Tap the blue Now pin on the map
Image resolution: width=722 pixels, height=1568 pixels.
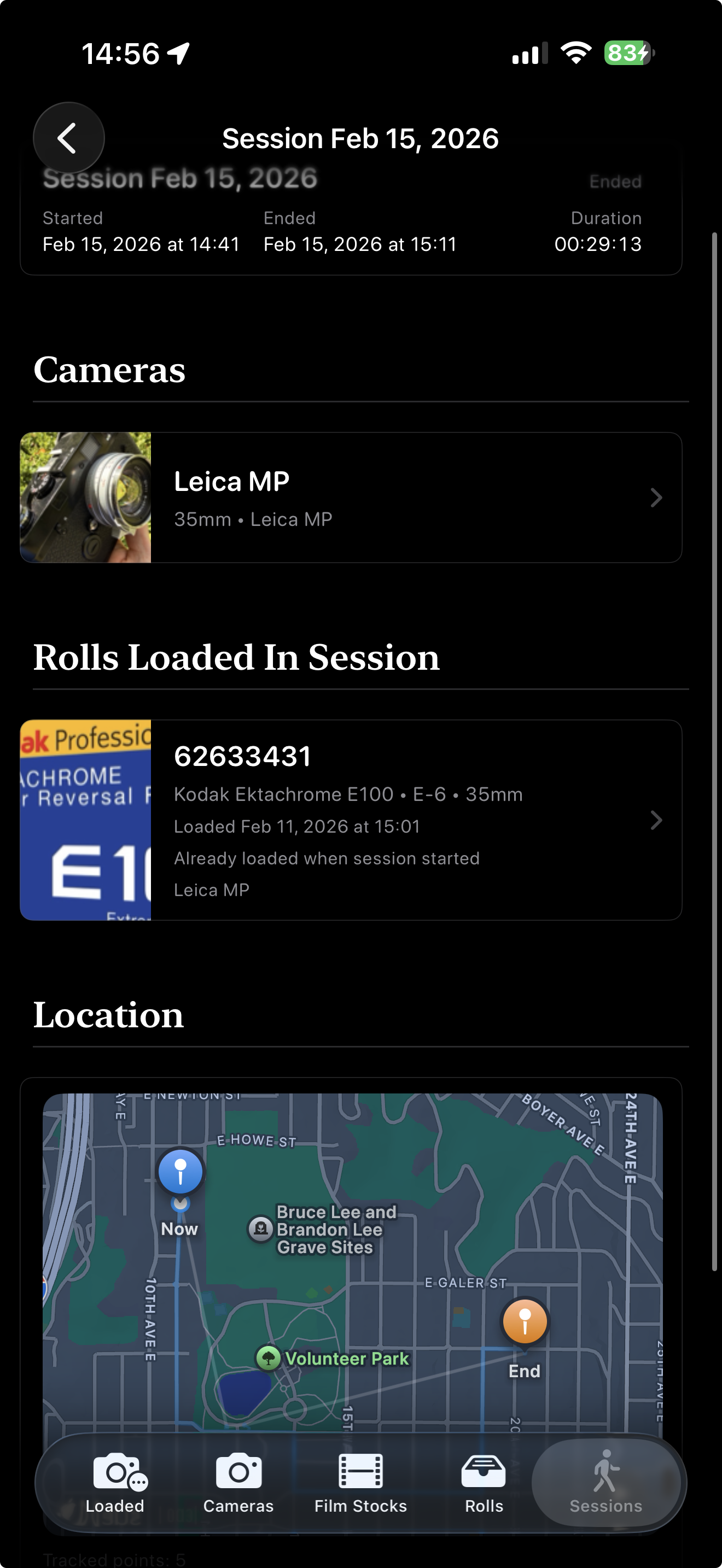click(x=180, y=1169)
